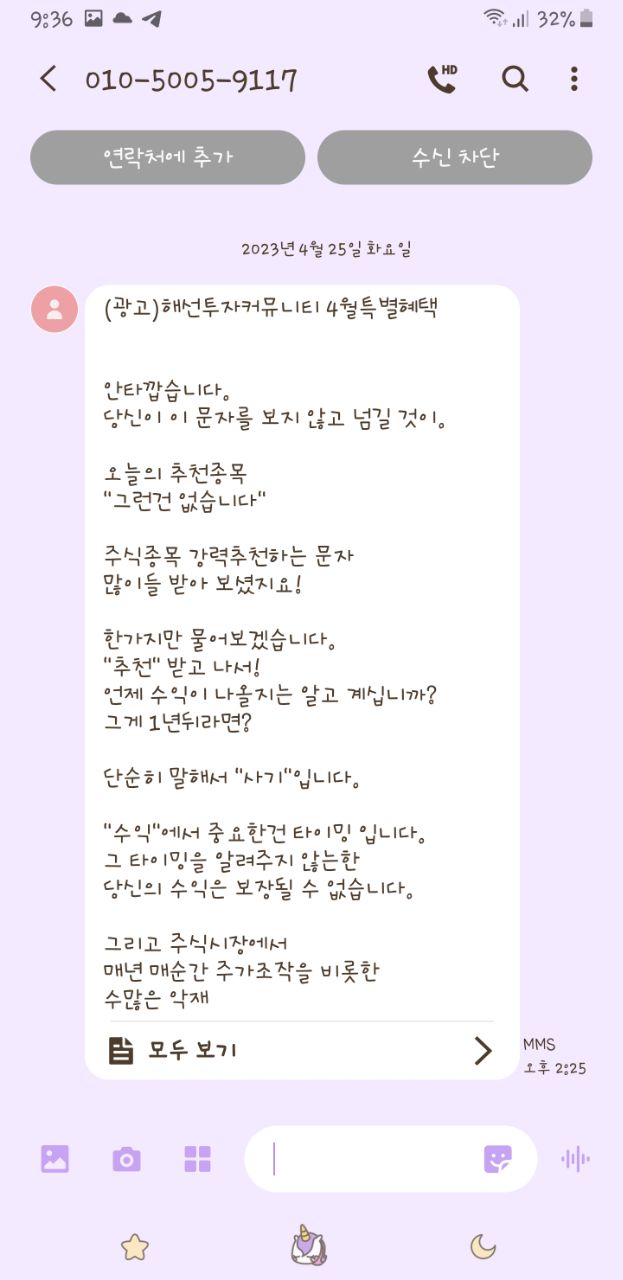Tap the unicorn home button
This screenshot has height=1280, width=623.
309,1246
